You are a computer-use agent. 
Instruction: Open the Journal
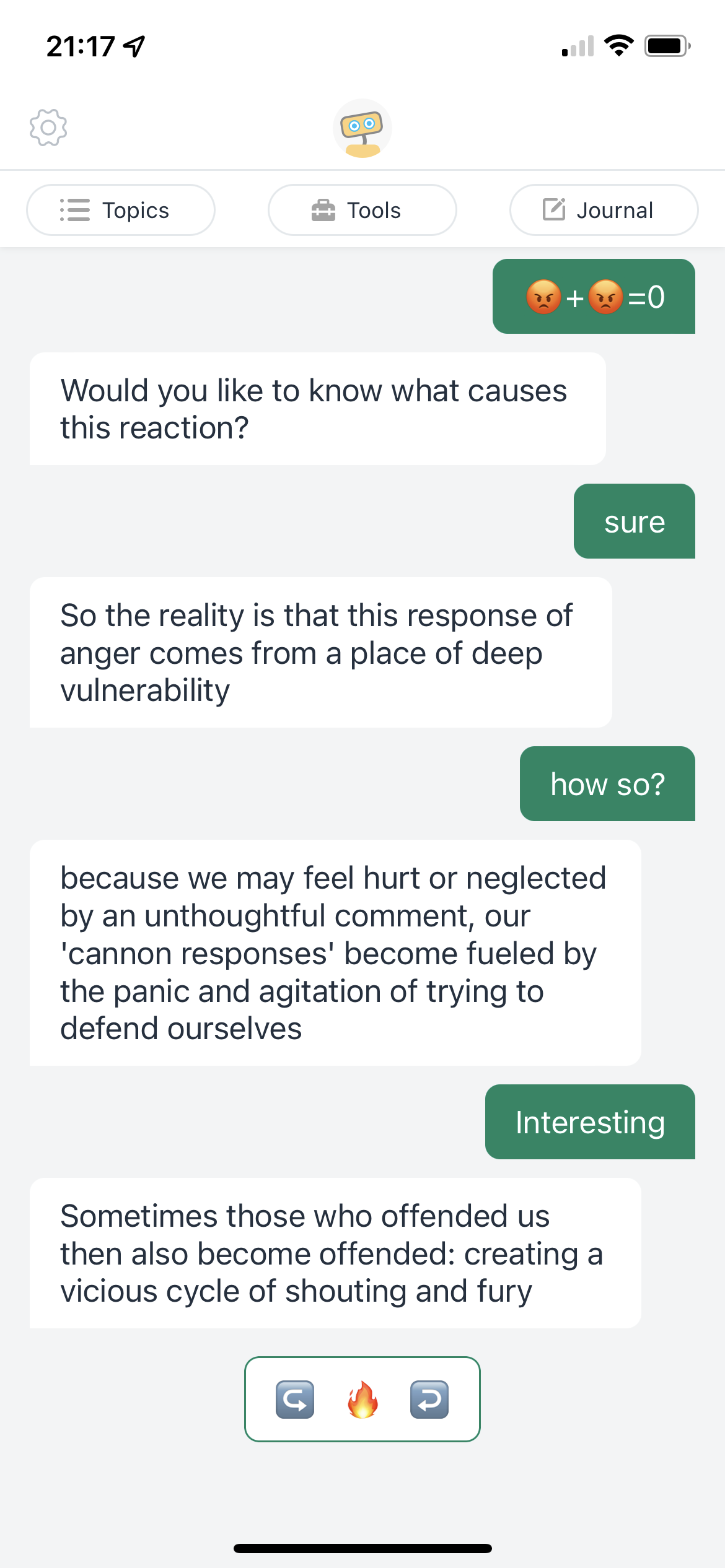click(604, 210)
